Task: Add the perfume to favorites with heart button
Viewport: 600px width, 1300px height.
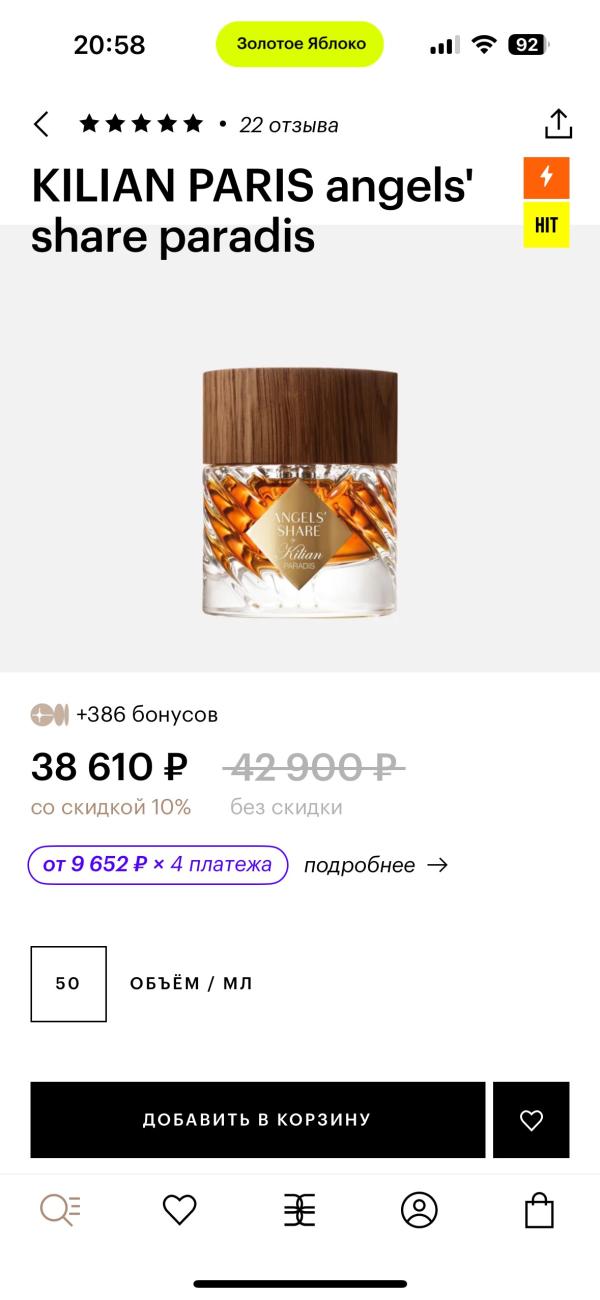Action: 531,1120
